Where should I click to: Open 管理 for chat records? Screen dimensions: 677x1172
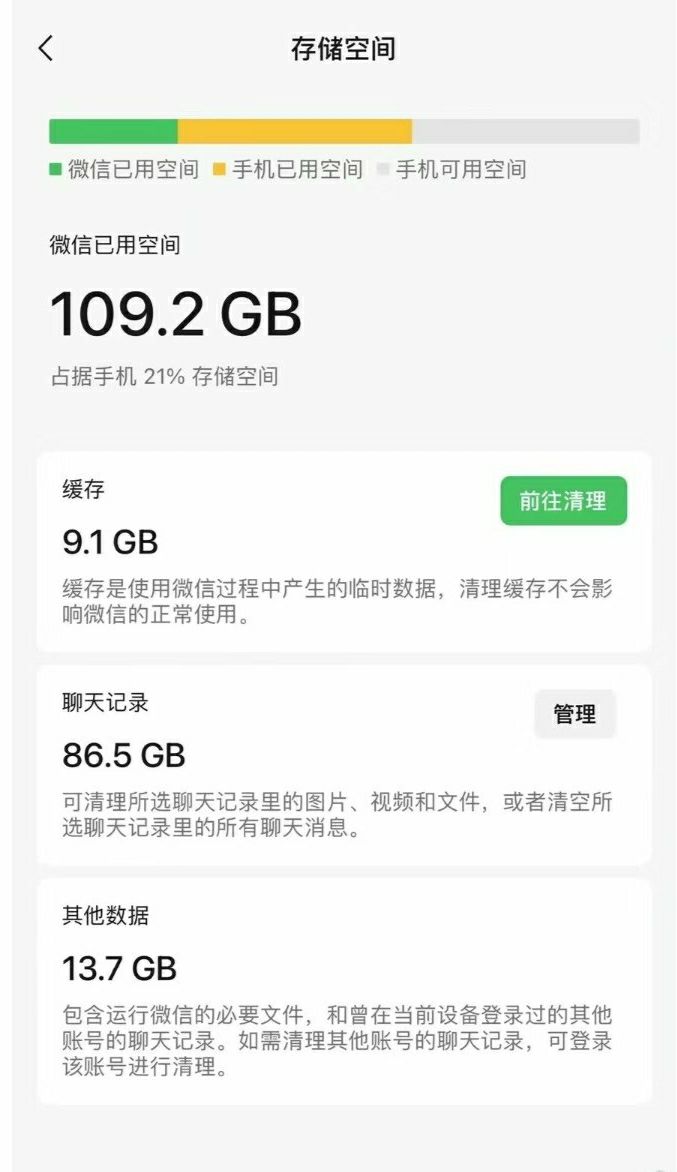(574, 714)
